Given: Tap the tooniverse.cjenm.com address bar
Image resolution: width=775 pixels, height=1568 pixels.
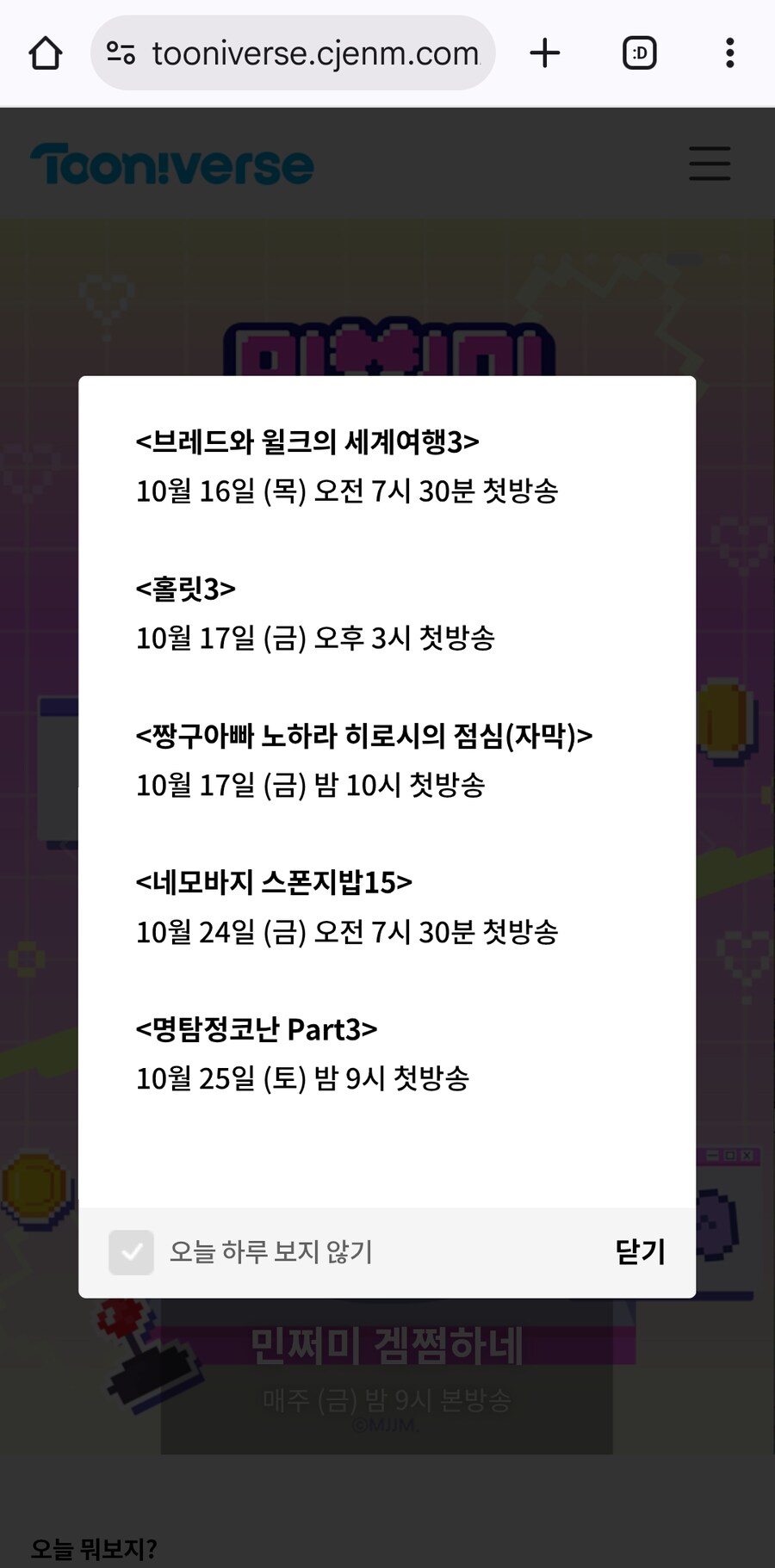Looking at the screenshot, I should [x=314, y=53].
